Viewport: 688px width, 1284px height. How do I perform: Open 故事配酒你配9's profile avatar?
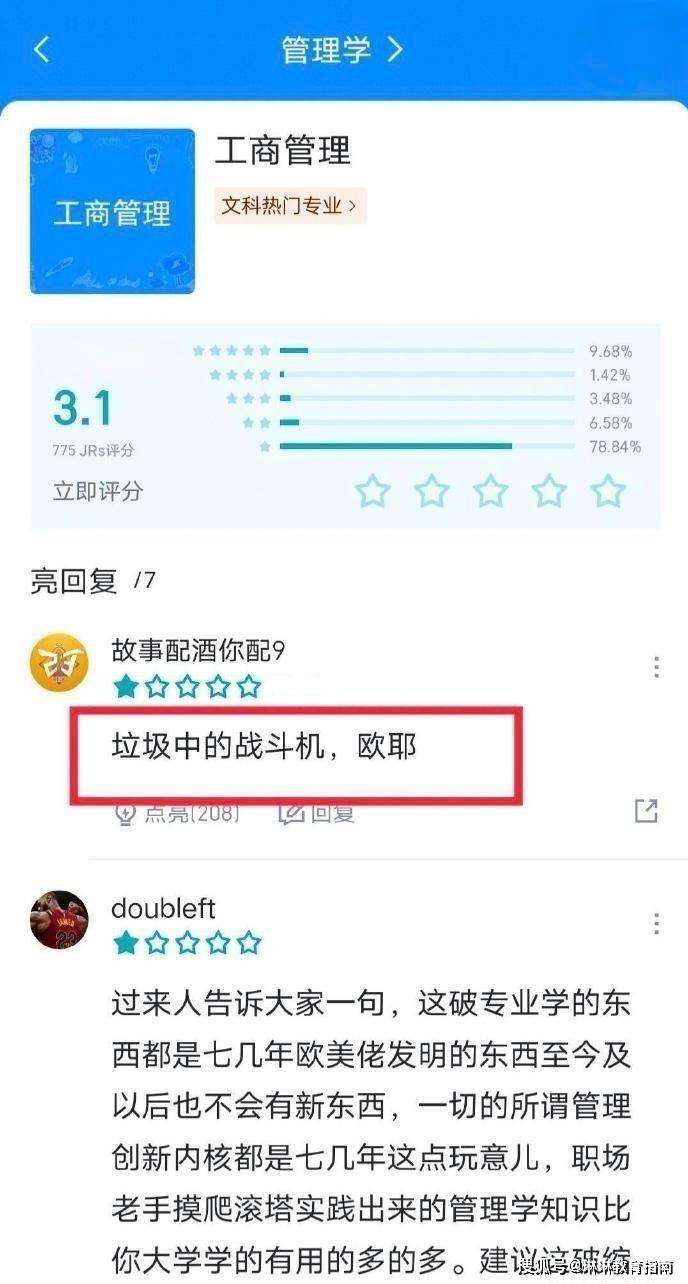(x=60, y=662)
